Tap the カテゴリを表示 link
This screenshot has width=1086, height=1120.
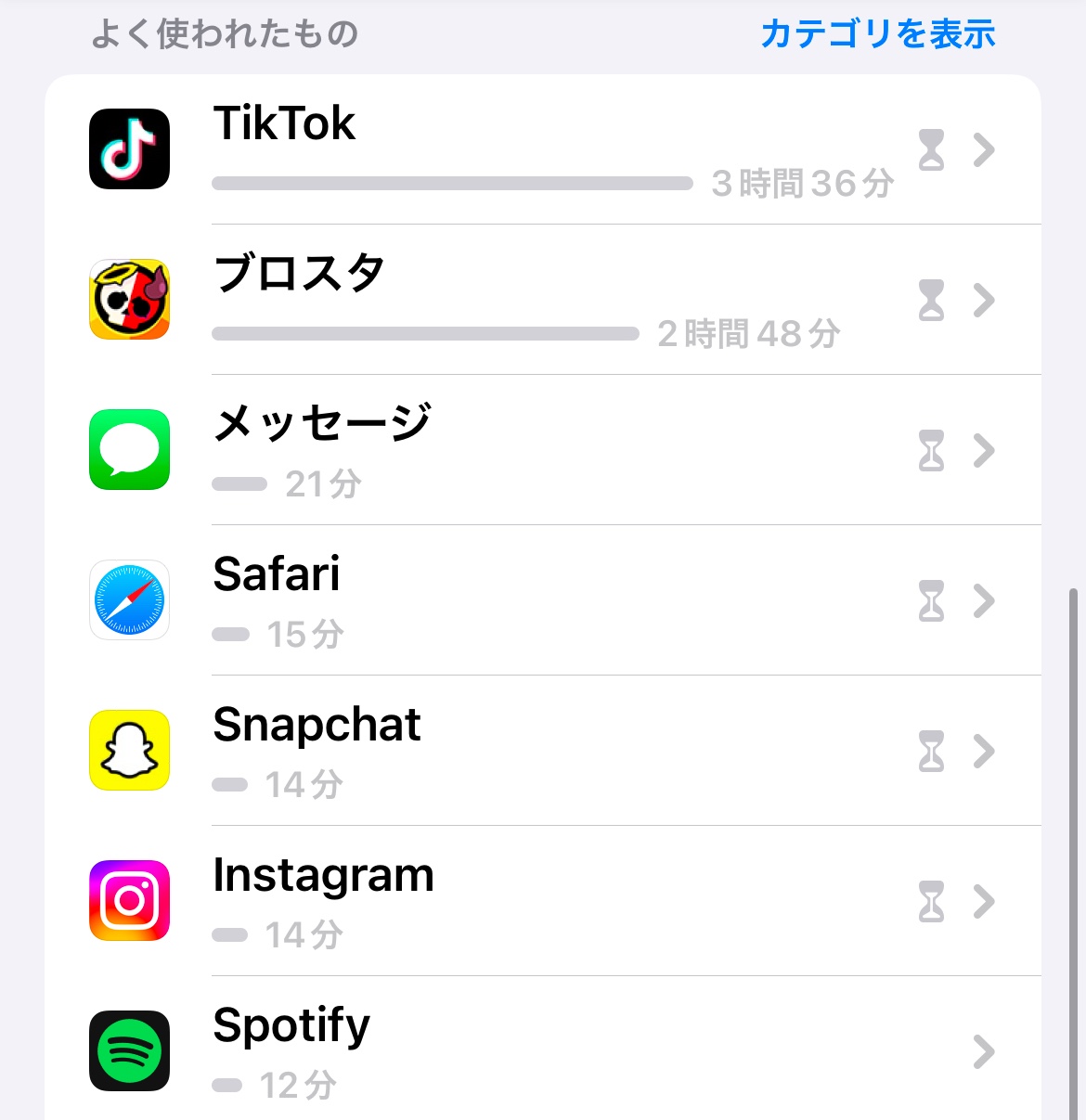877,34
